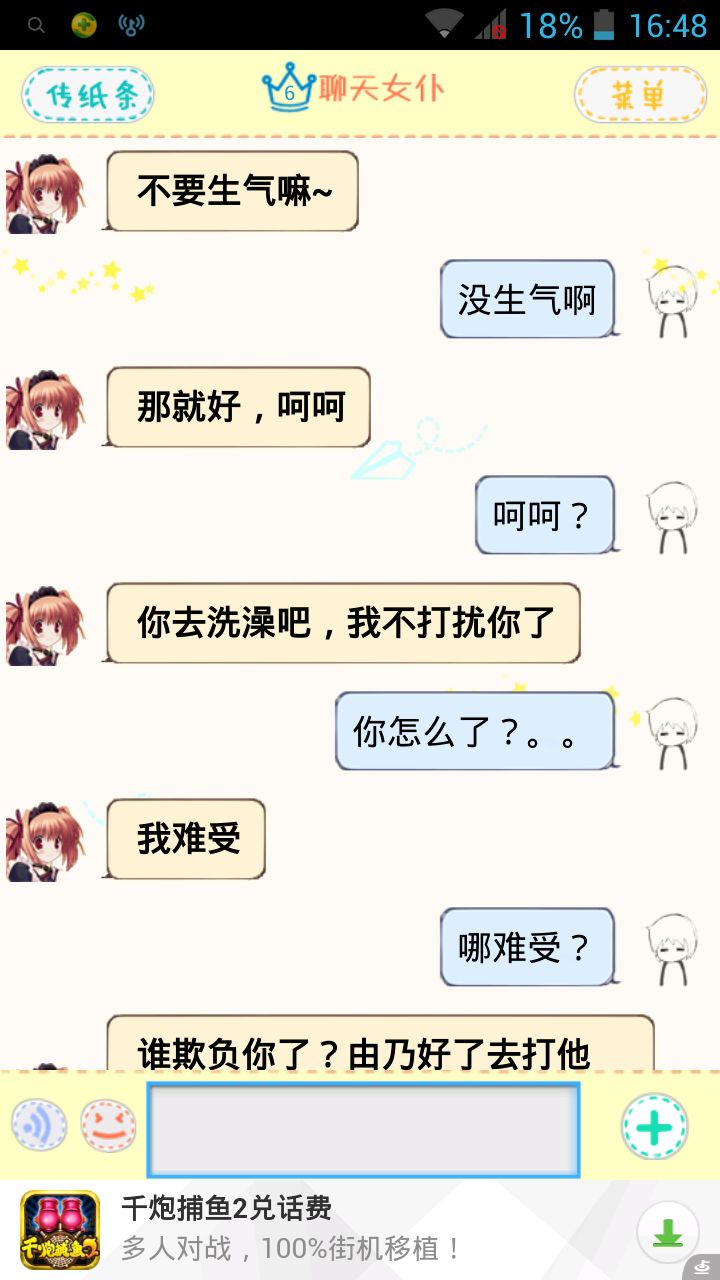Tap the voice input icon
Image resolution: width=720 pixels, height=1280 pixels.
point(39,1126)
